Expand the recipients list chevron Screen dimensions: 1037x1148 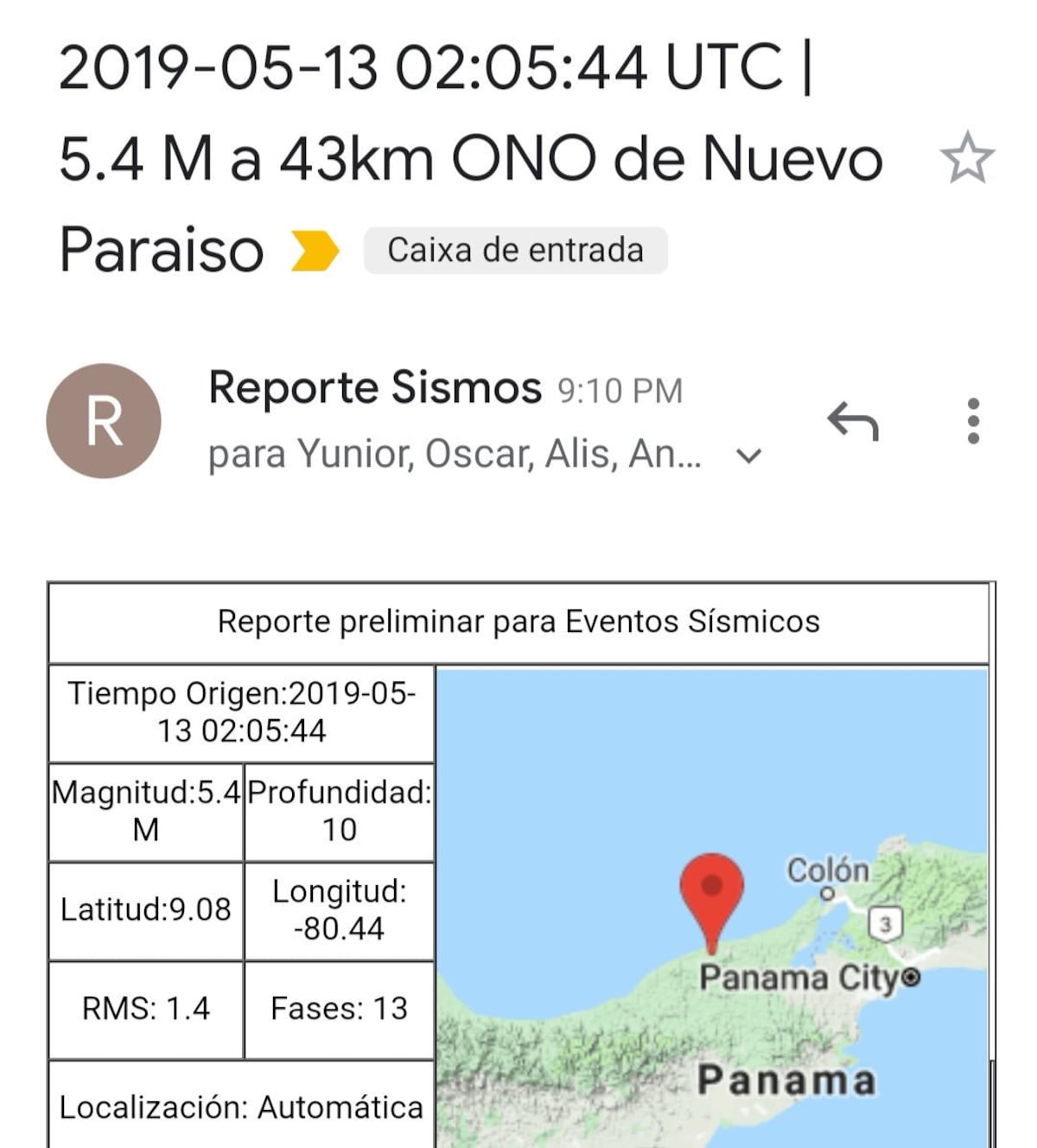748,456
